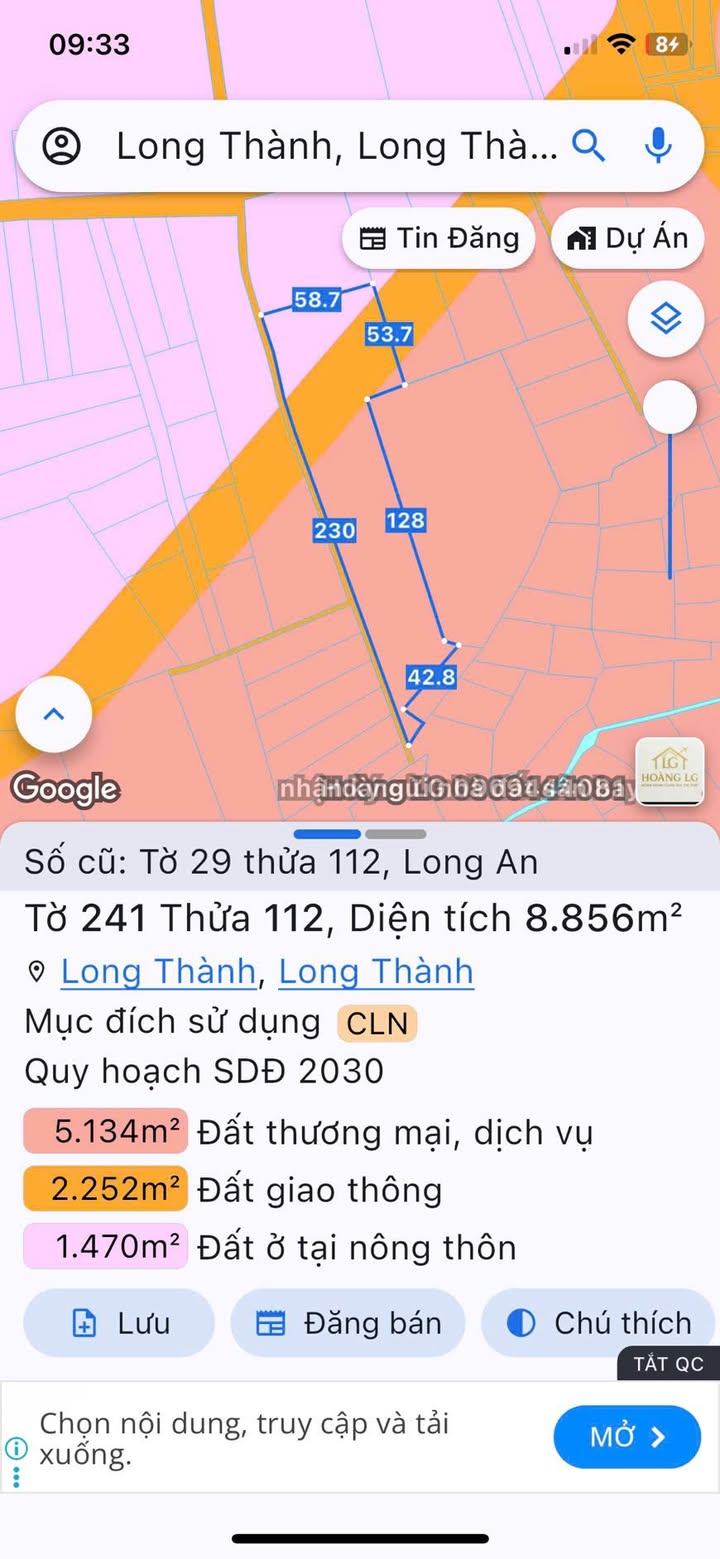Turn off ads with TẮT QC

(668, 1364)
